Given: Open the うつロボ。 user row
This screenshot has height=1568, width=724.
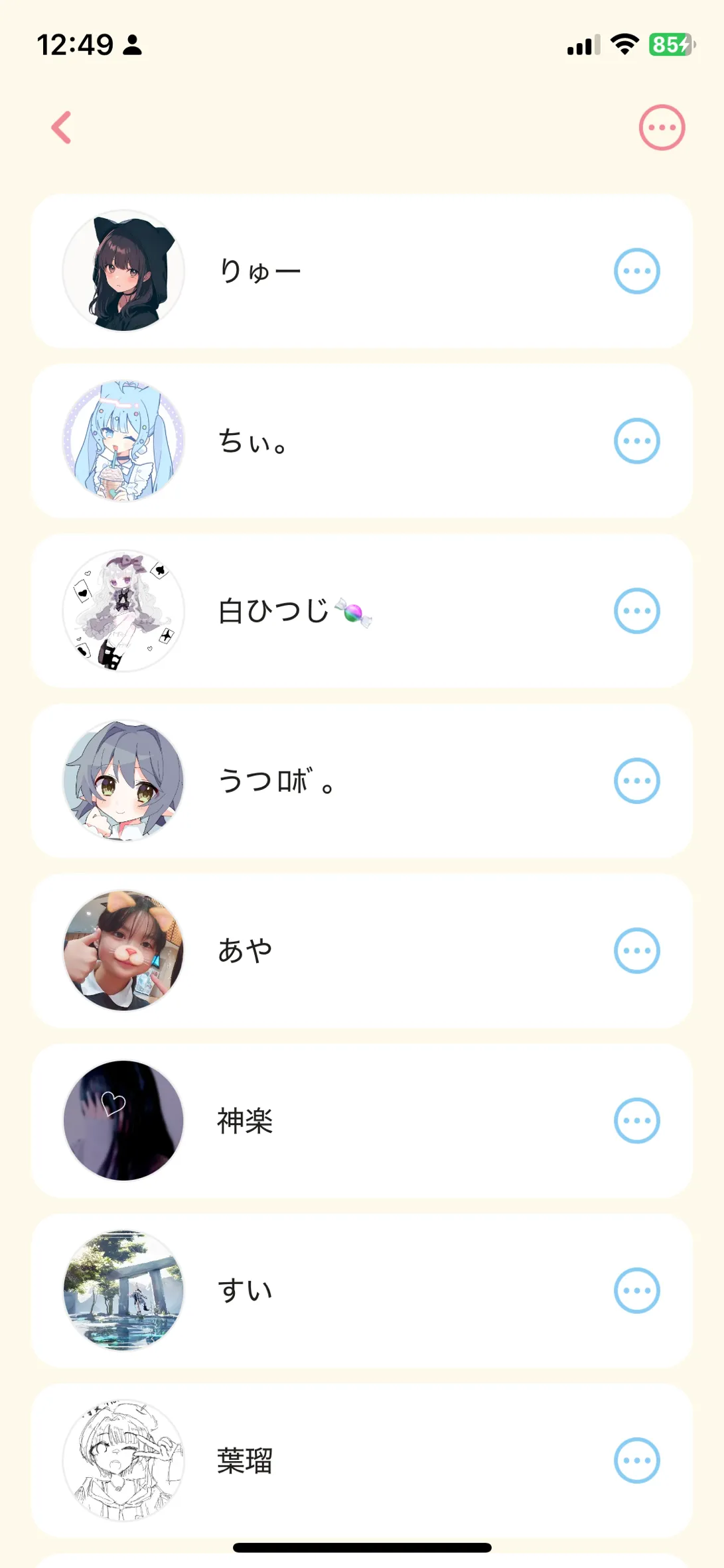Looking at the screenshot, I should pos(332,781).
